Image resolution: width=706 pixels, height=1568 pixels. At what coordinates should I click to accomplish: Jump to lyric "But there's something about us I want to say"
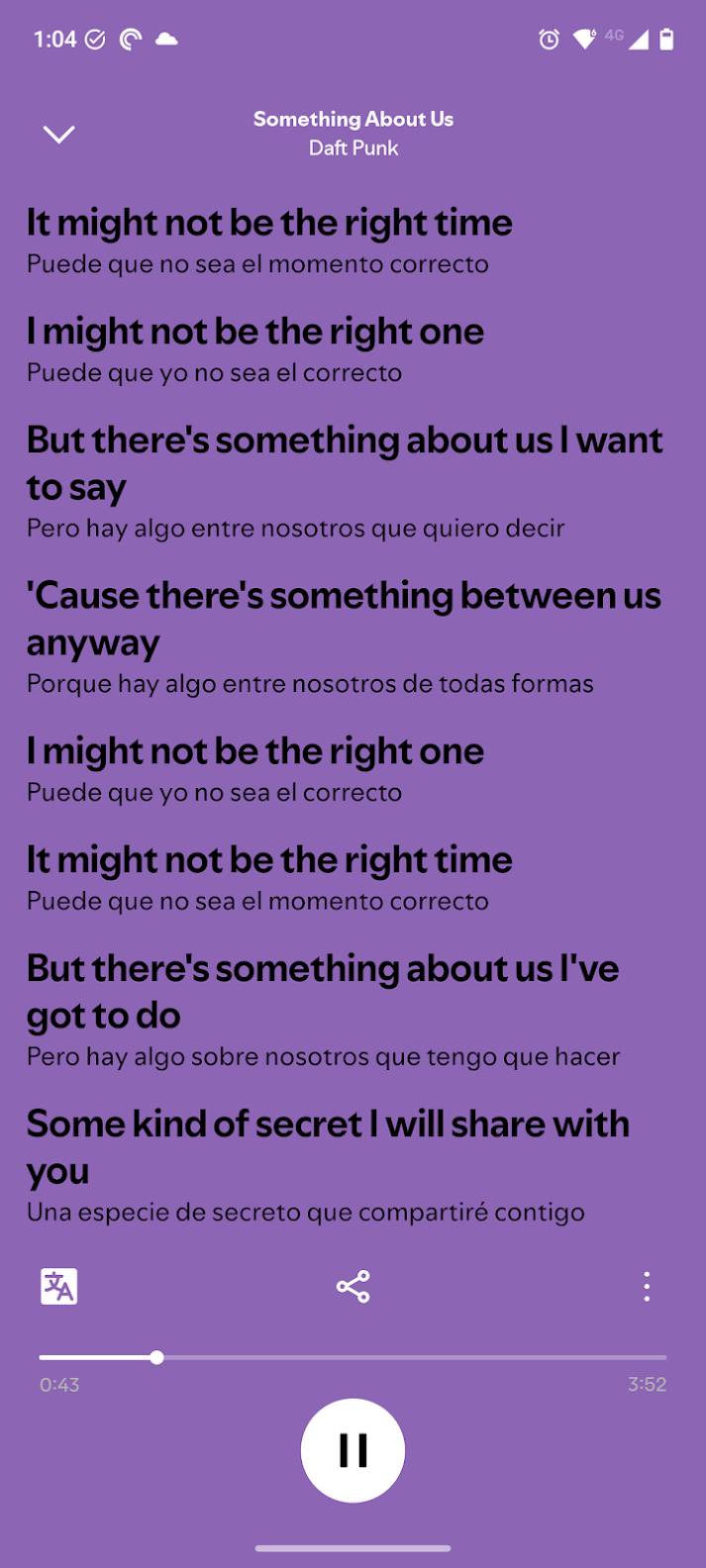(343, 463)
